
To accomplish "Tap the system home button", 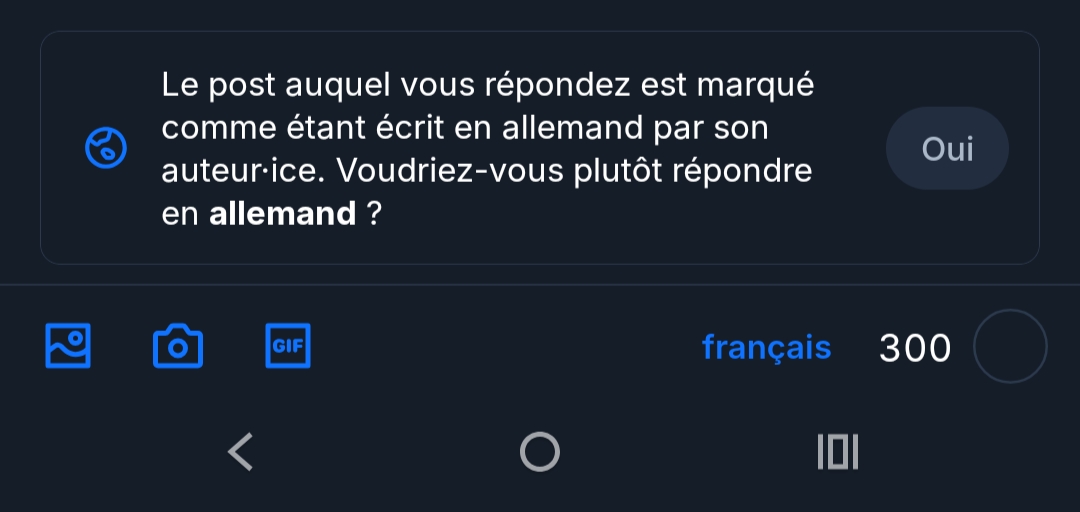I will pyautogui.click(x=540, y=452).
